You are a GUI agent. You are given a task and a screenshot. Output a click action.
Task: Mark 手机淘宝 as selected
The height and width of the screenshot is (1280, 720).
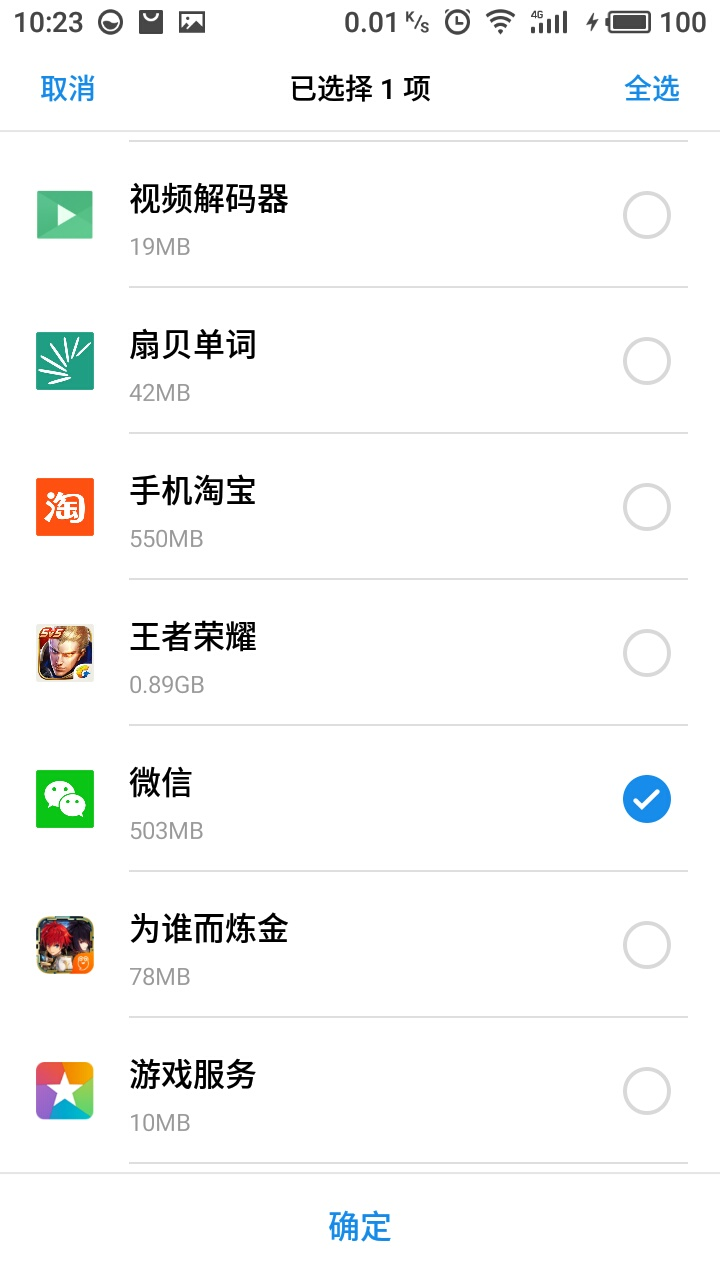pyautogui.click(x=647, y=507)
